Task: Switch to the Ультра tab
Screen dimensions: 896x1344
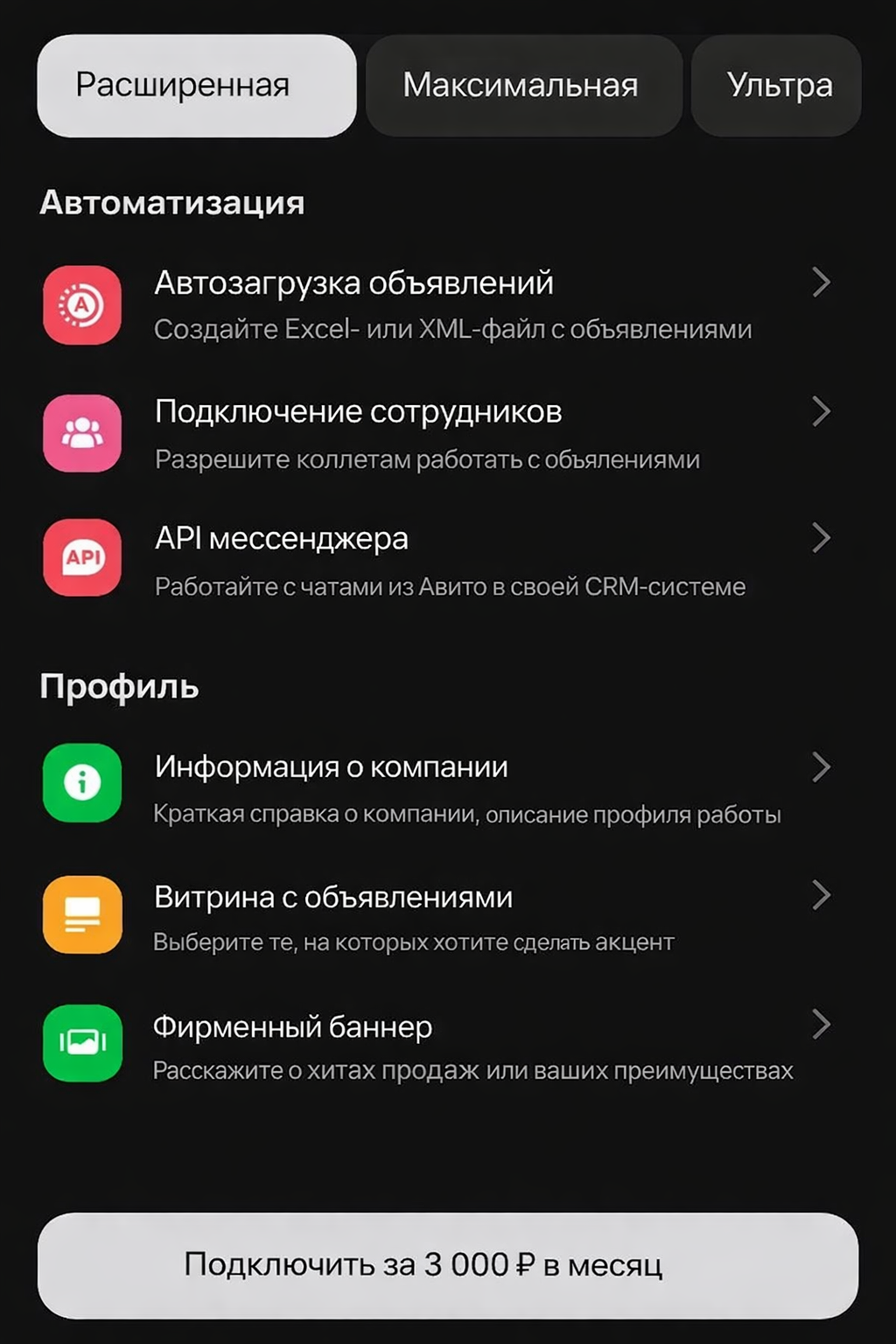Action: point(777,86)
